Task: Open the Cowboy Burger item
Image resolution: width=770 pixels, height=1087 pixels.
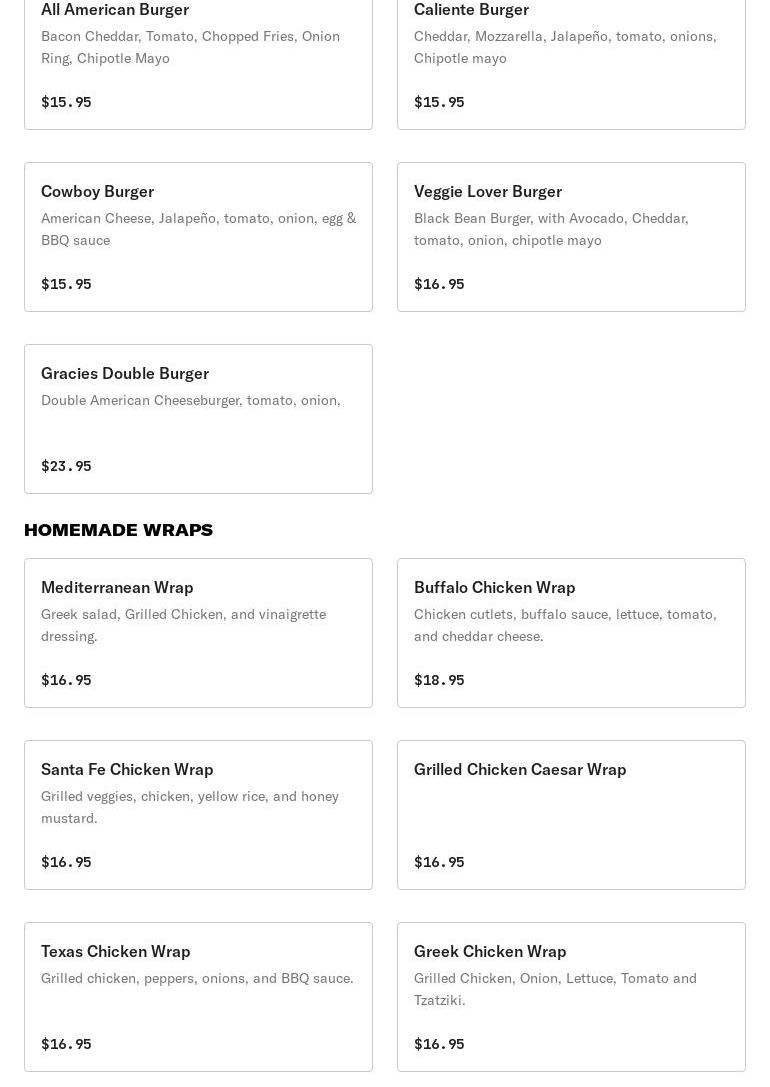Action: 198,237
